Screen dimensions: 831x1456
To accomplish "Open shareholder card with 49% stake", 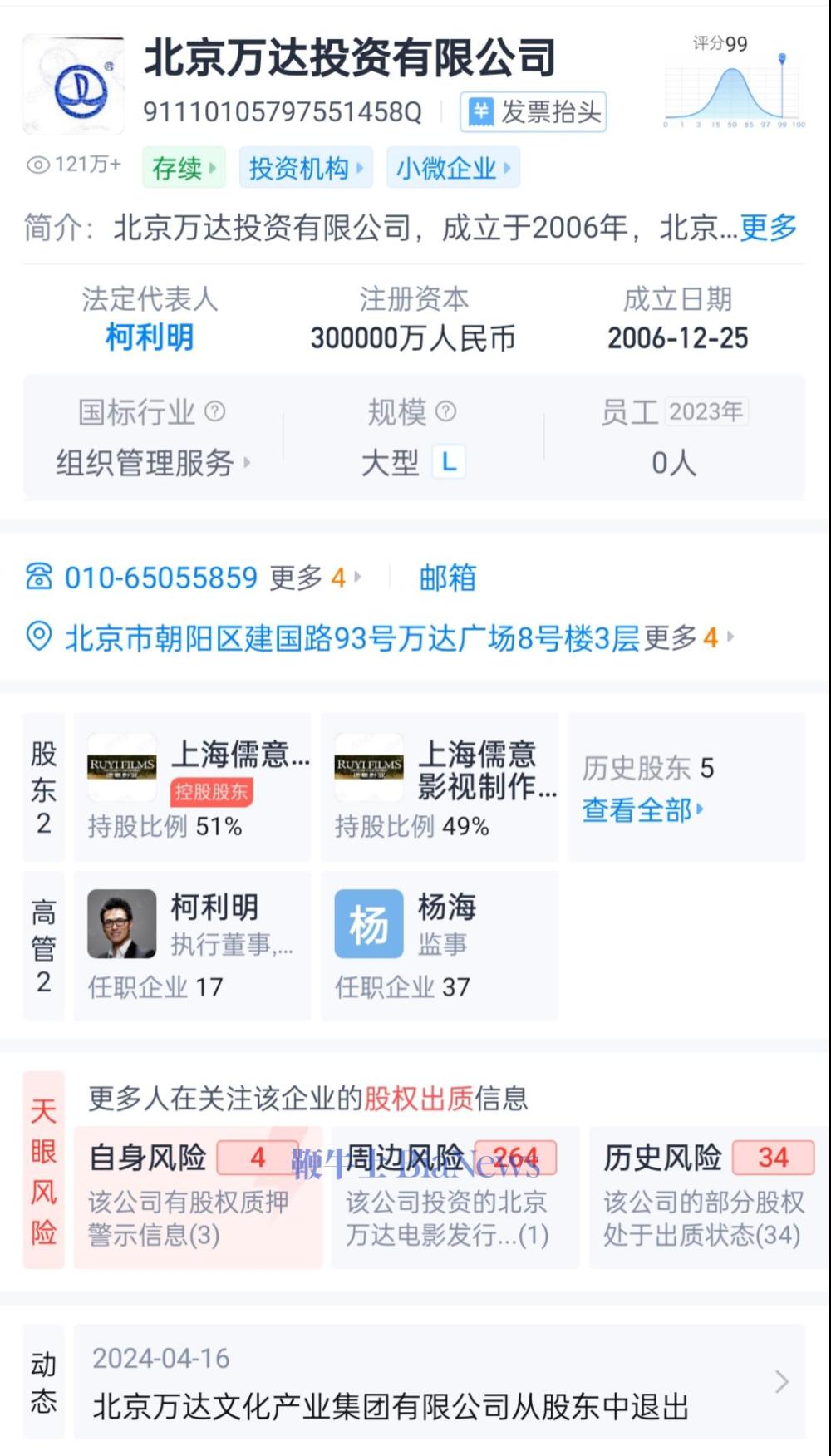I will click(440, 787).
